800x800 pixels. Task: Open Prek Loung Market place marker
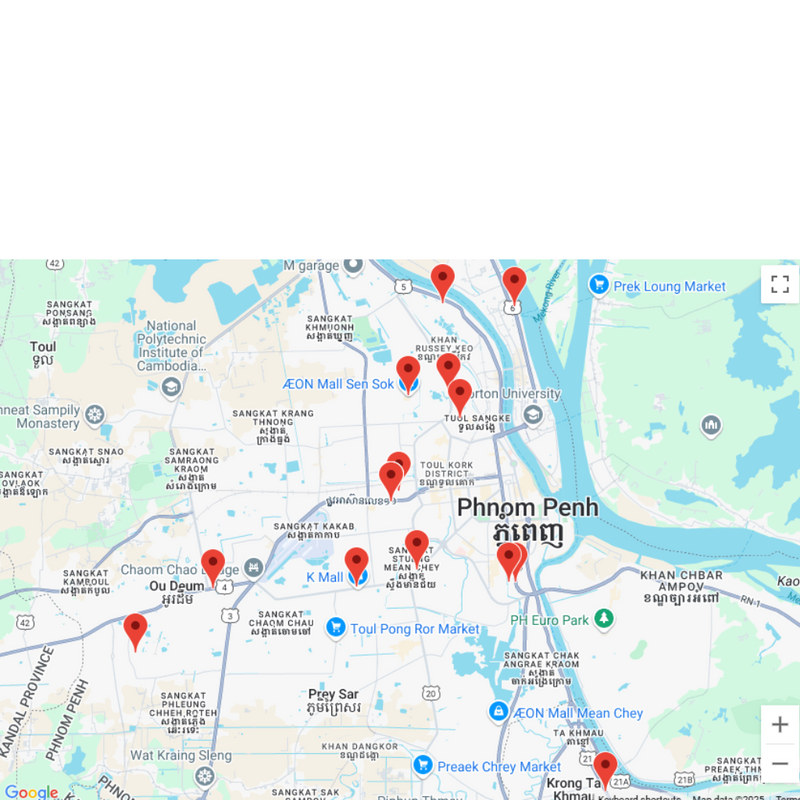(x=599, y=286)
